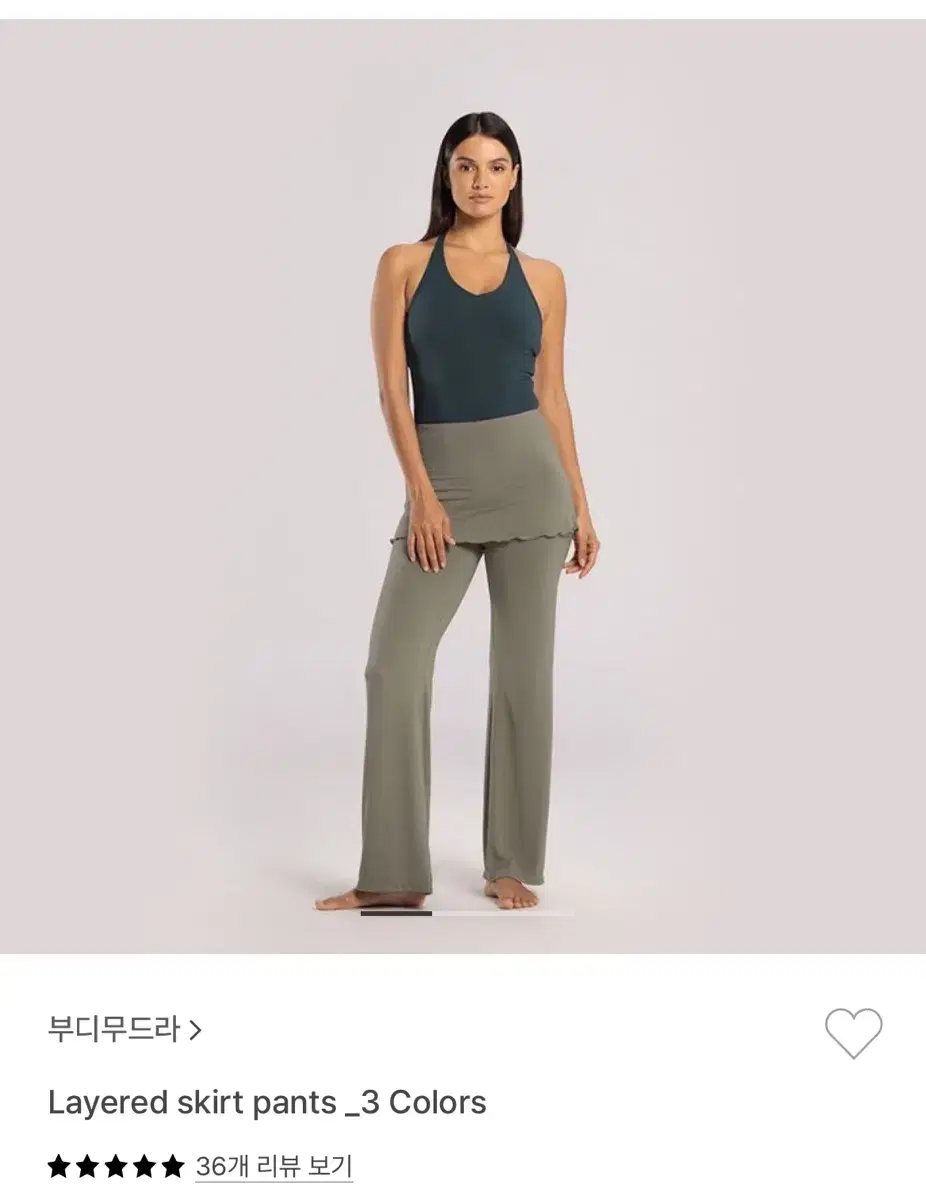This screenshot has height=1200, width=926.
Task: Add product to wishlist with heart icon
Action: [x=853, y=1032]
